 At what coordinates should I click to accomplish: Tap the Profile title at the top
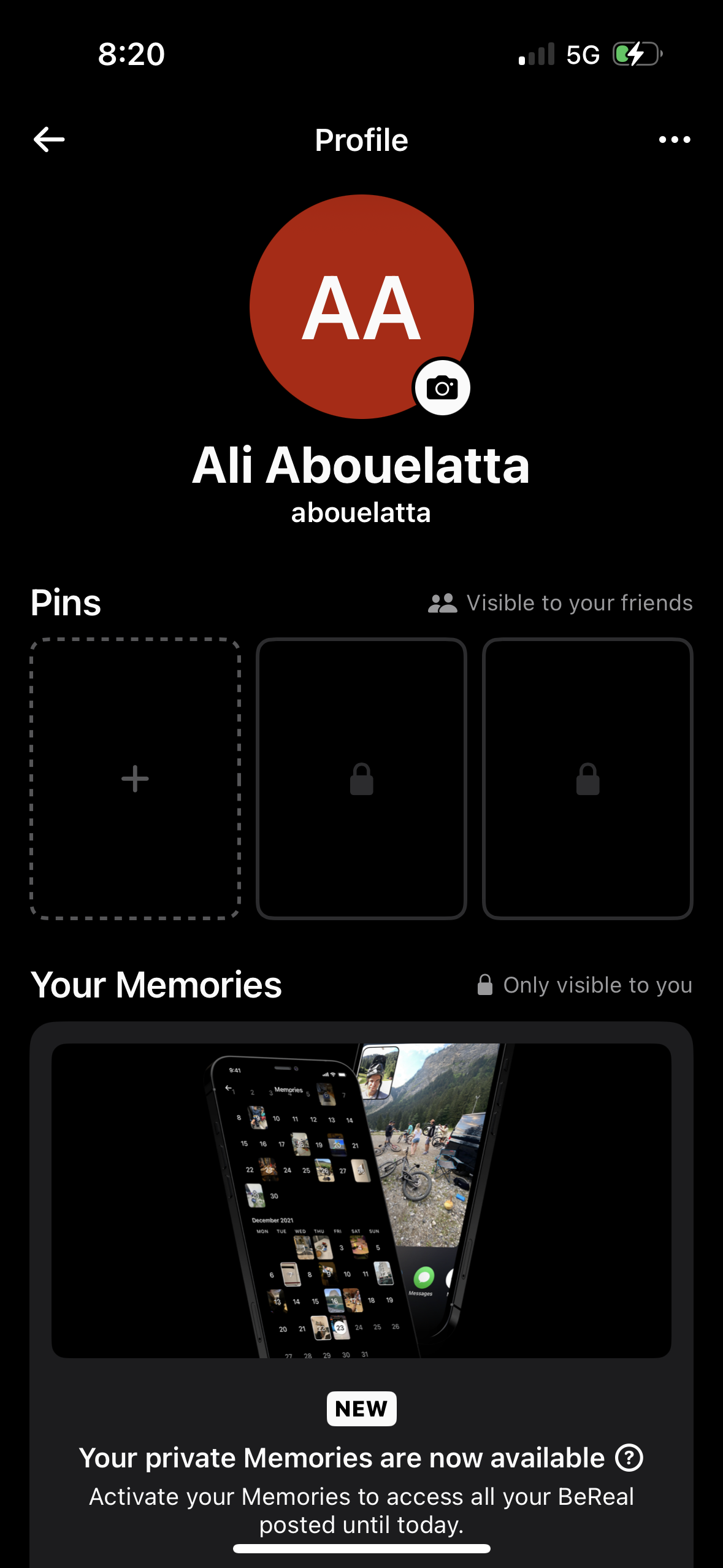[x=361, y=139]
